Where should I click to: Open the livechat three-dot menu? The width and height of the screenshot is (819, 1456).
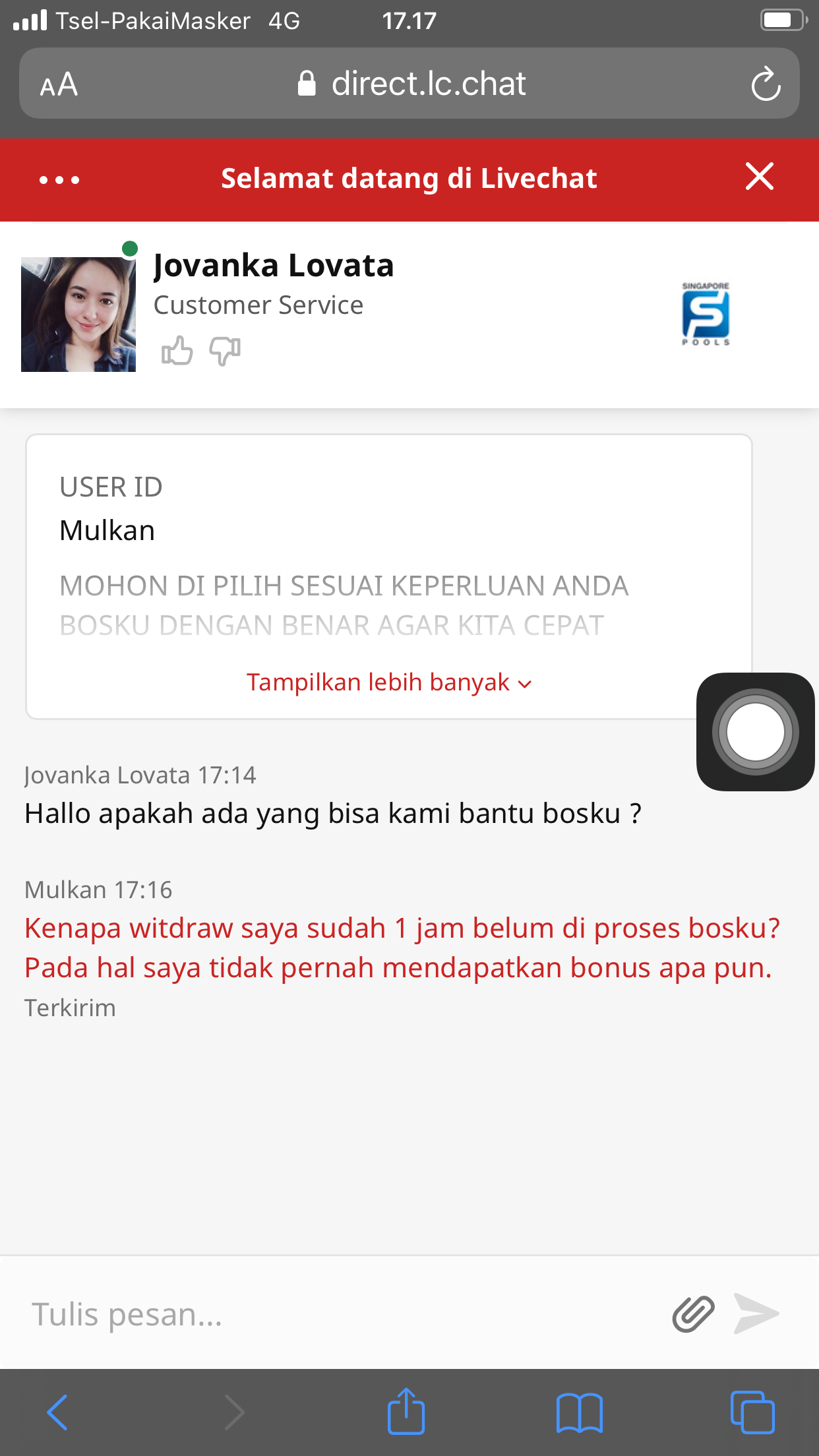(x=59, y=179)
